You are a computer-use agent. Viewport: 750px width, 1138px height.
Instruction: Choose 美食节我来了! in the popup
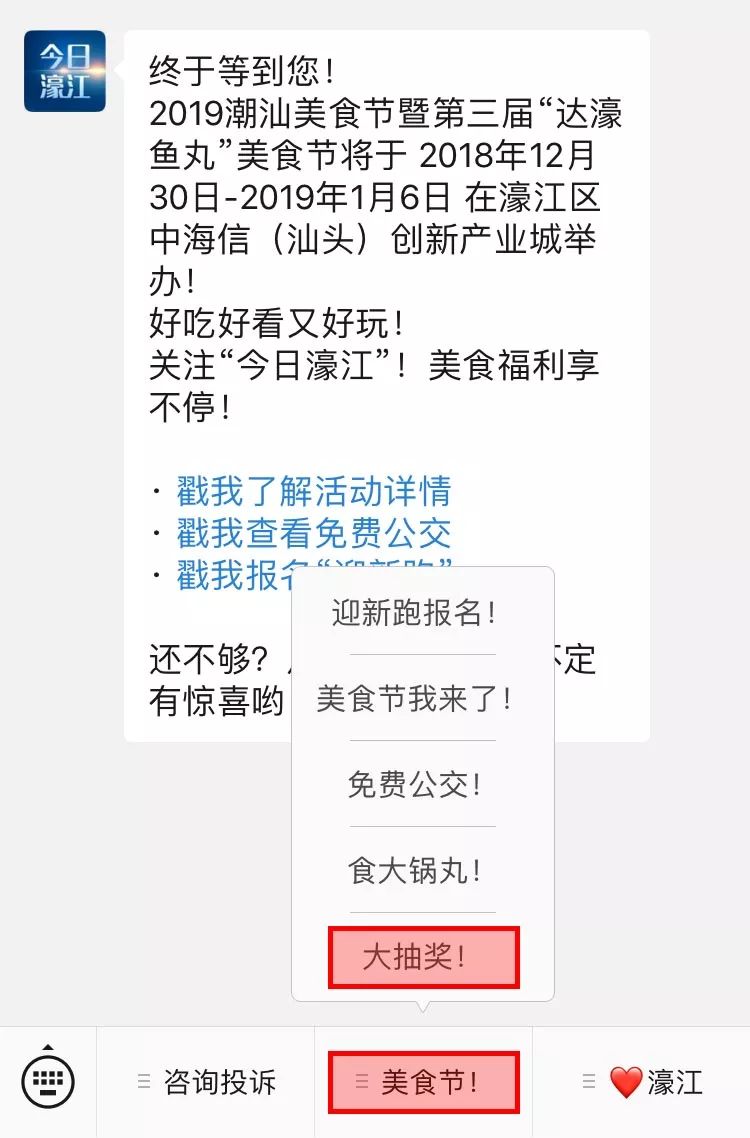point(422,698)
